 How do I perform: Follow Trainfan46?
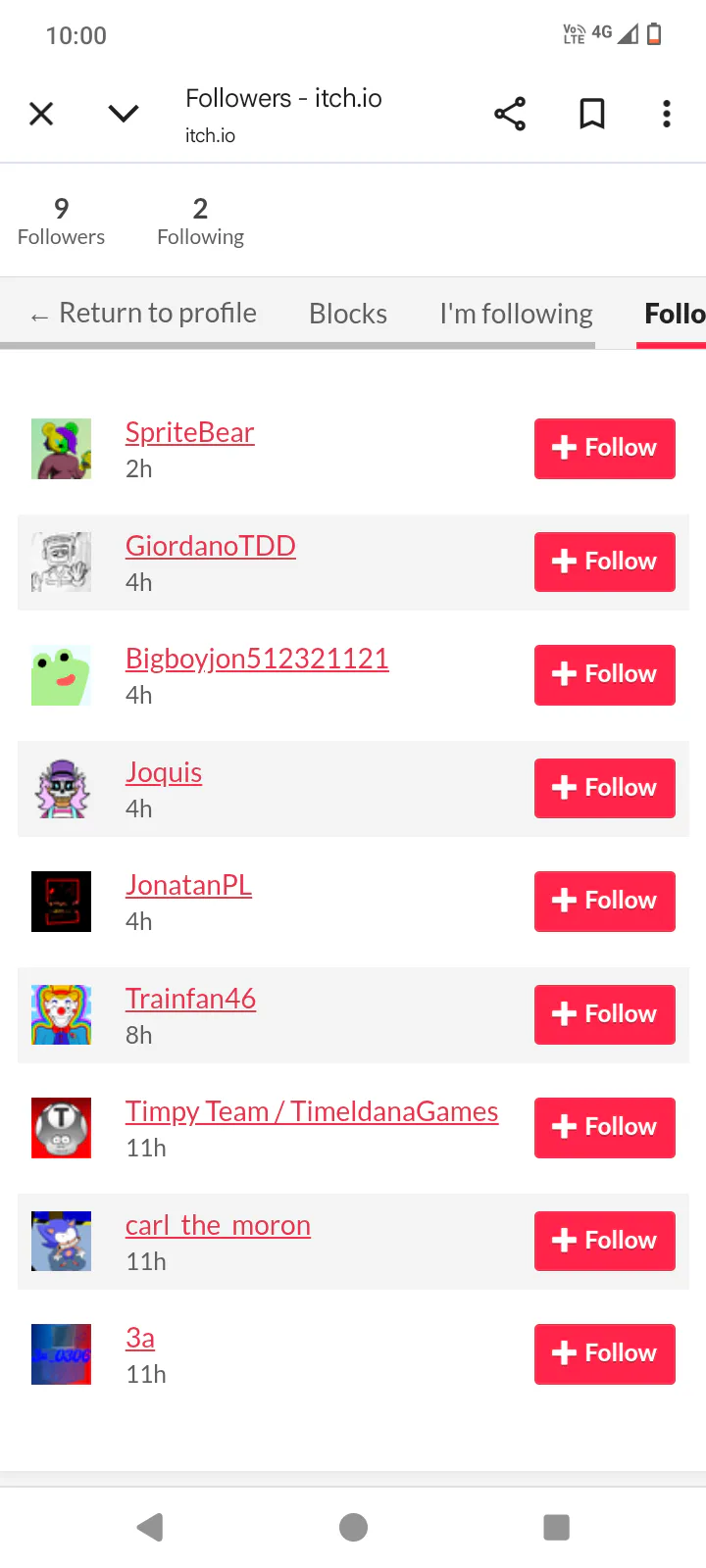605,1014
